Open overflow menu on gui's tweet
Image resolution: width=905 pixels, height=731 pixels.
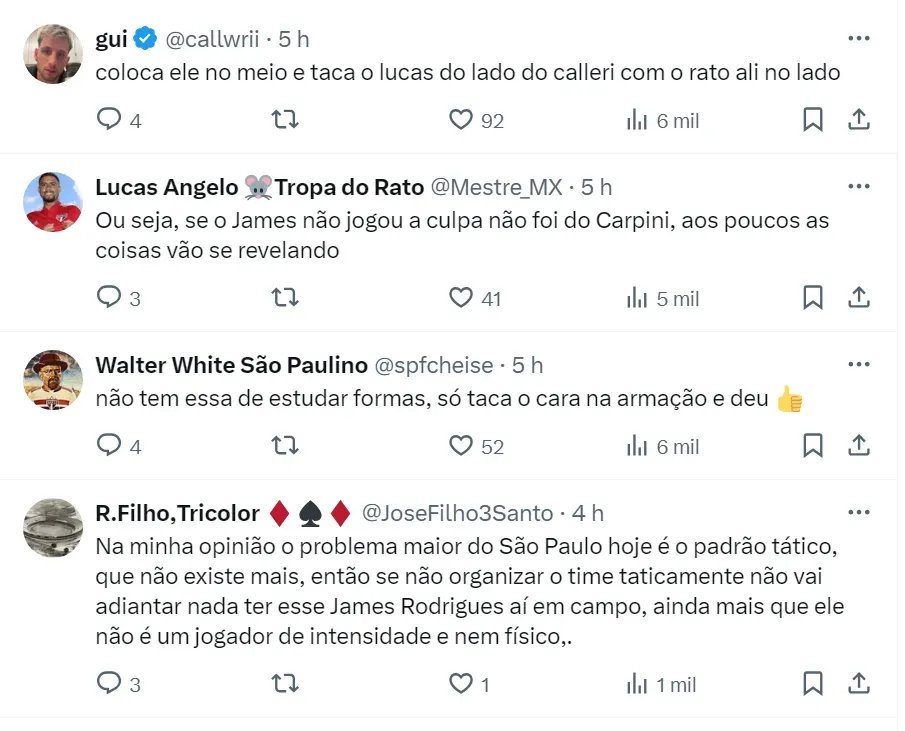pyautogui.click(x=858, y=38)
